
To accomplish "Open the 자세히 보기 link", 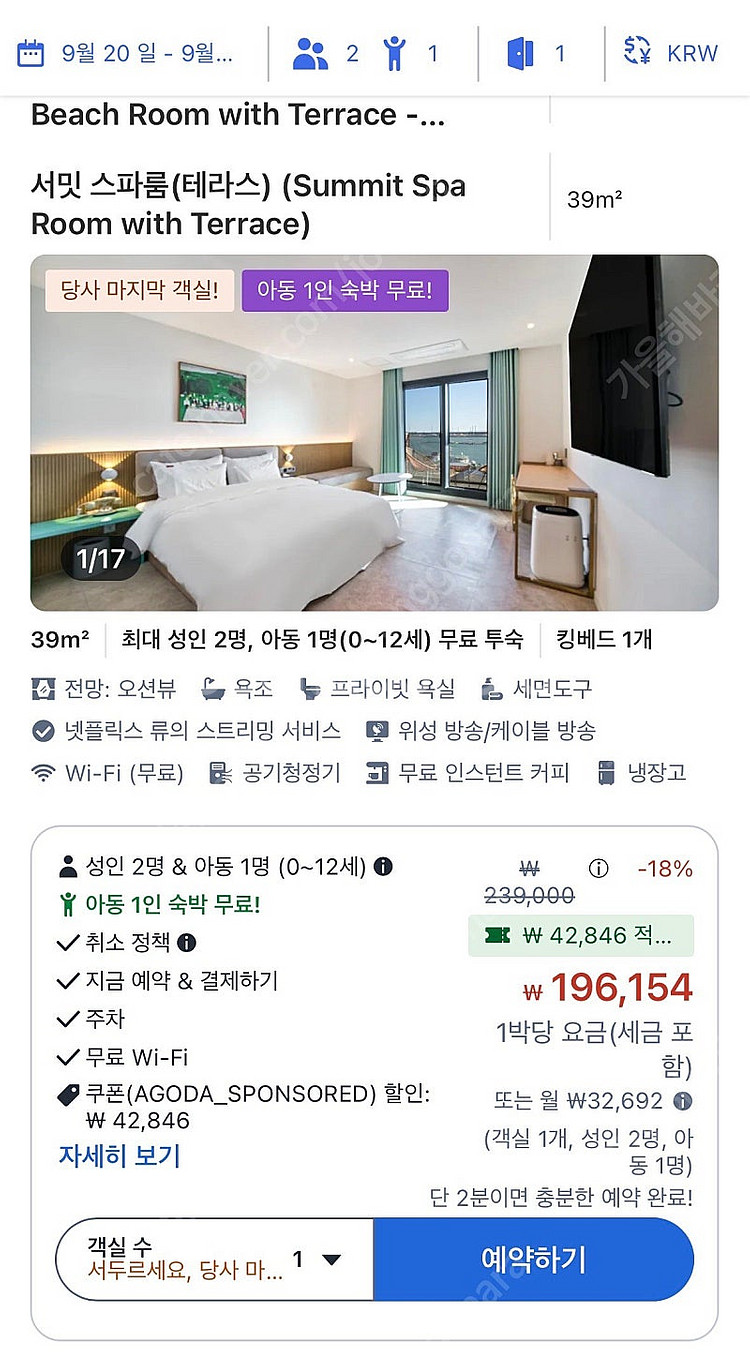I will tap(120, 1156).
